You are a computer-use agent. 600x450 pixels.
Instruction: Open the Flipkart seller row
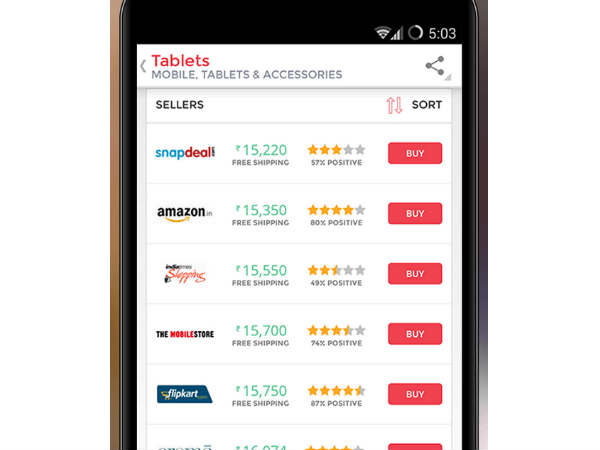click(185, 393)
